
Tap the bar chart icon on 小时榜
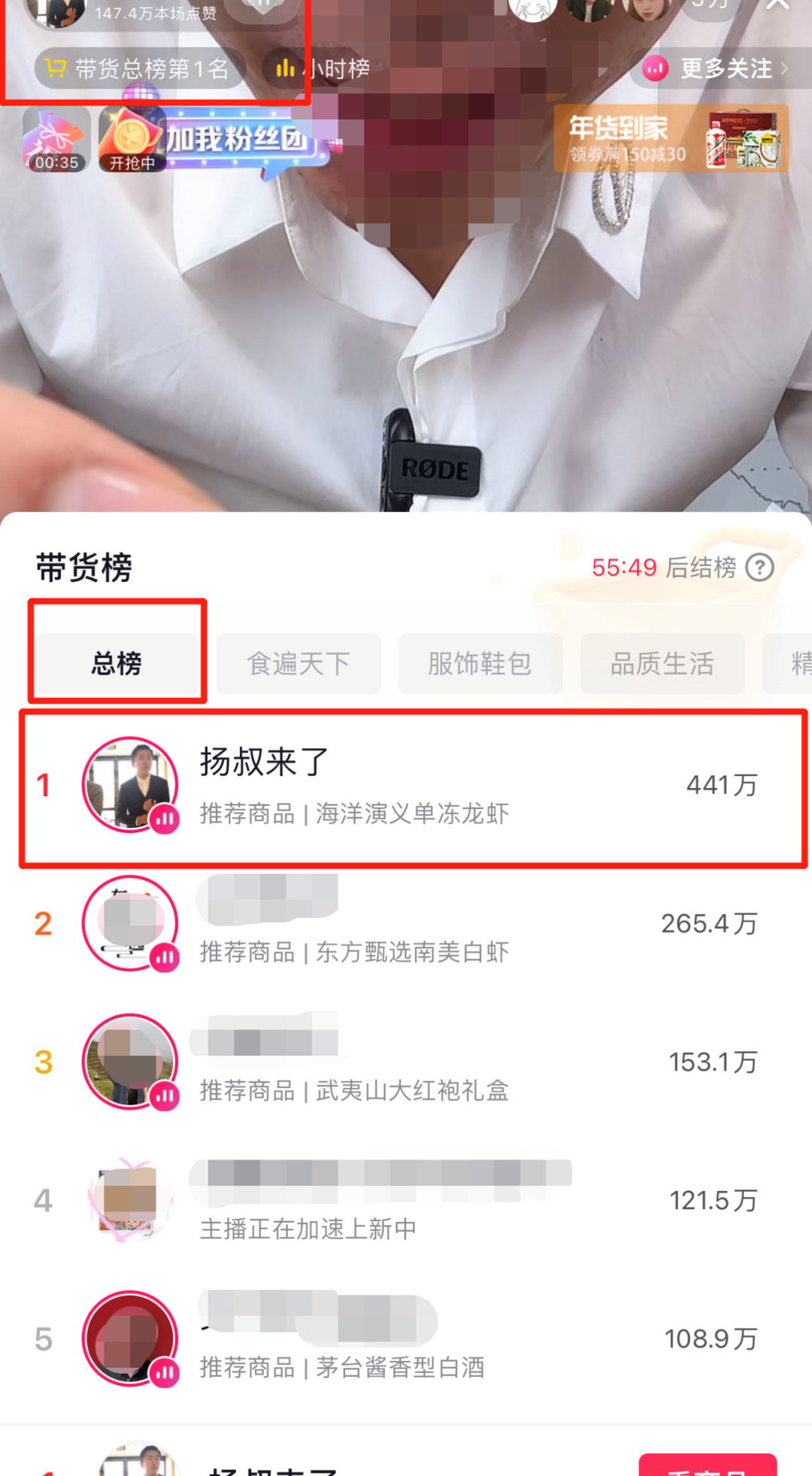click(x=284, y=68)
